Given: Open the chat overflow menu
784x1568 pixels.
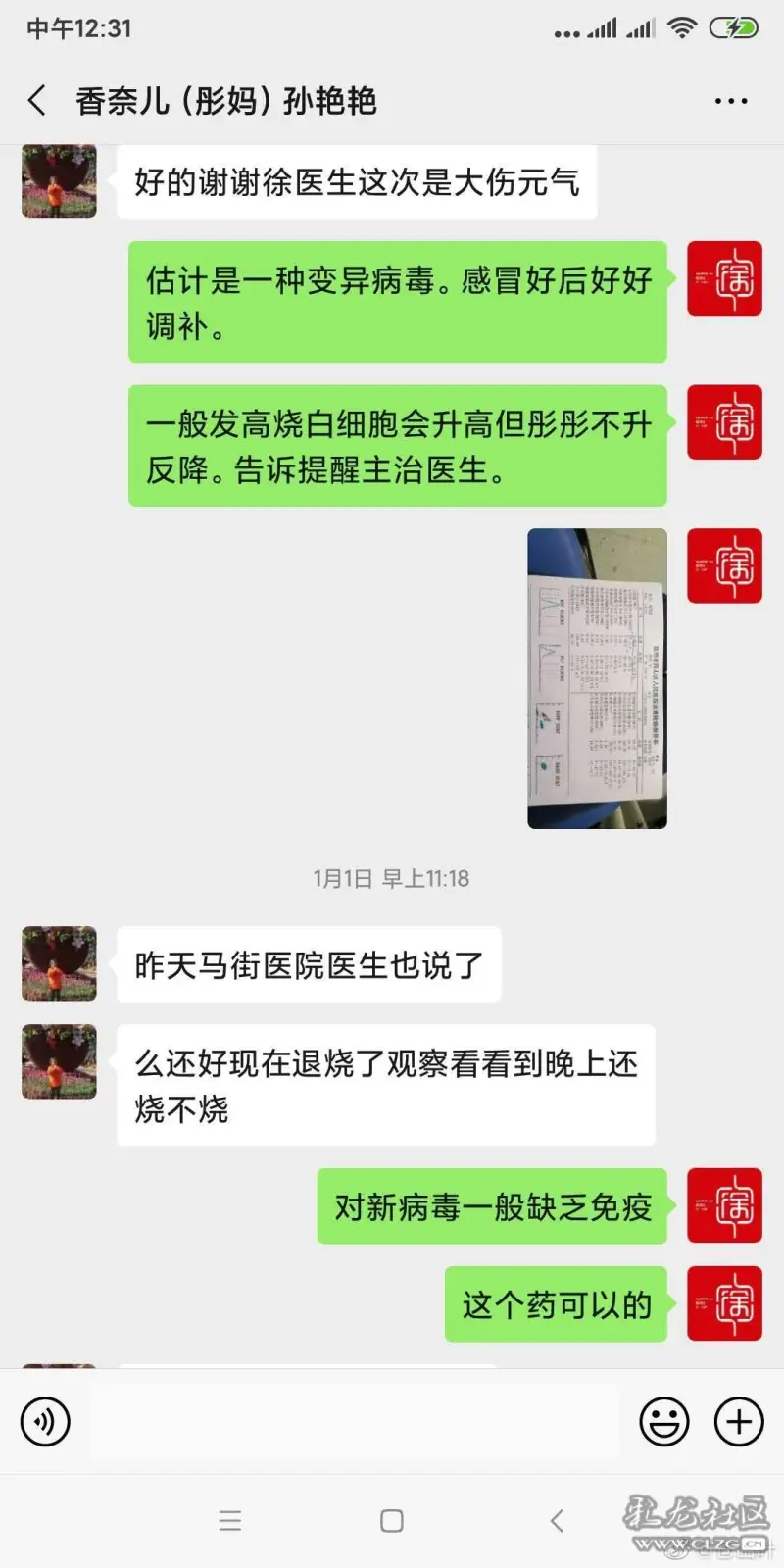Looking at the screenshot, I should coord(731,101).
